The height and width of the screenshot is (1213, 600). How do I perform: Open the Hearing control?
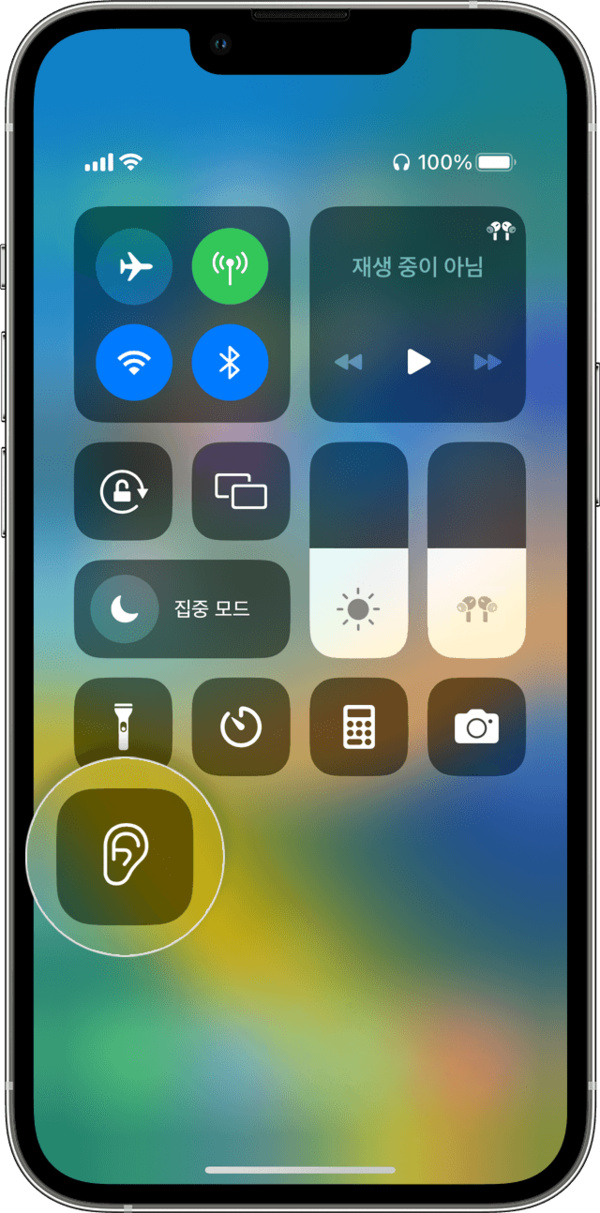pyautogui.click(x=124, y=856)
